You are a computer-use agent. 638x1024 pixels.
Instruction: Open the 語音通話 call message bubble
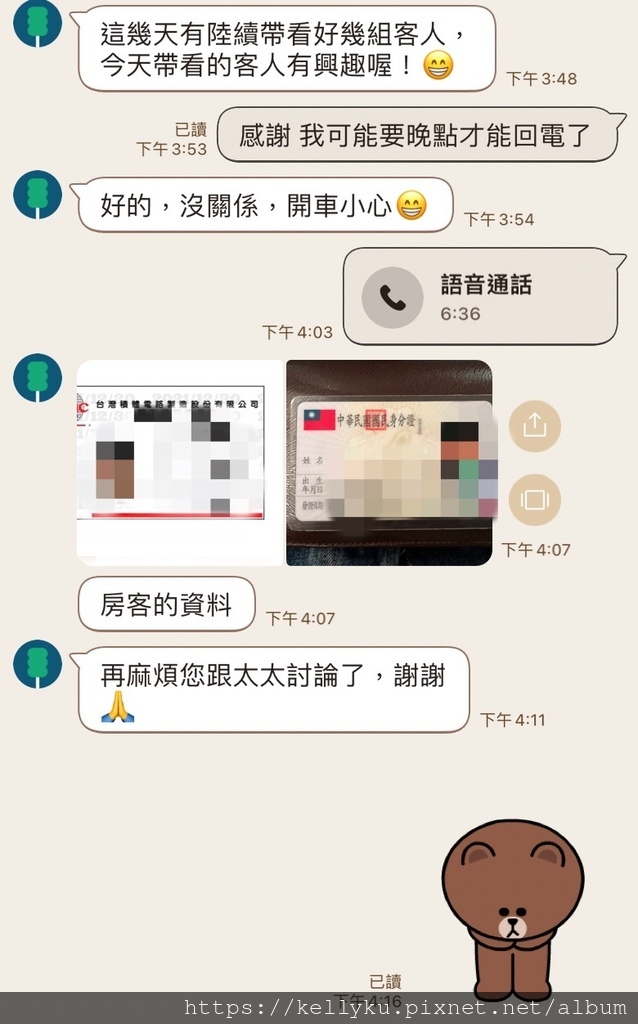tap(481, 296)
